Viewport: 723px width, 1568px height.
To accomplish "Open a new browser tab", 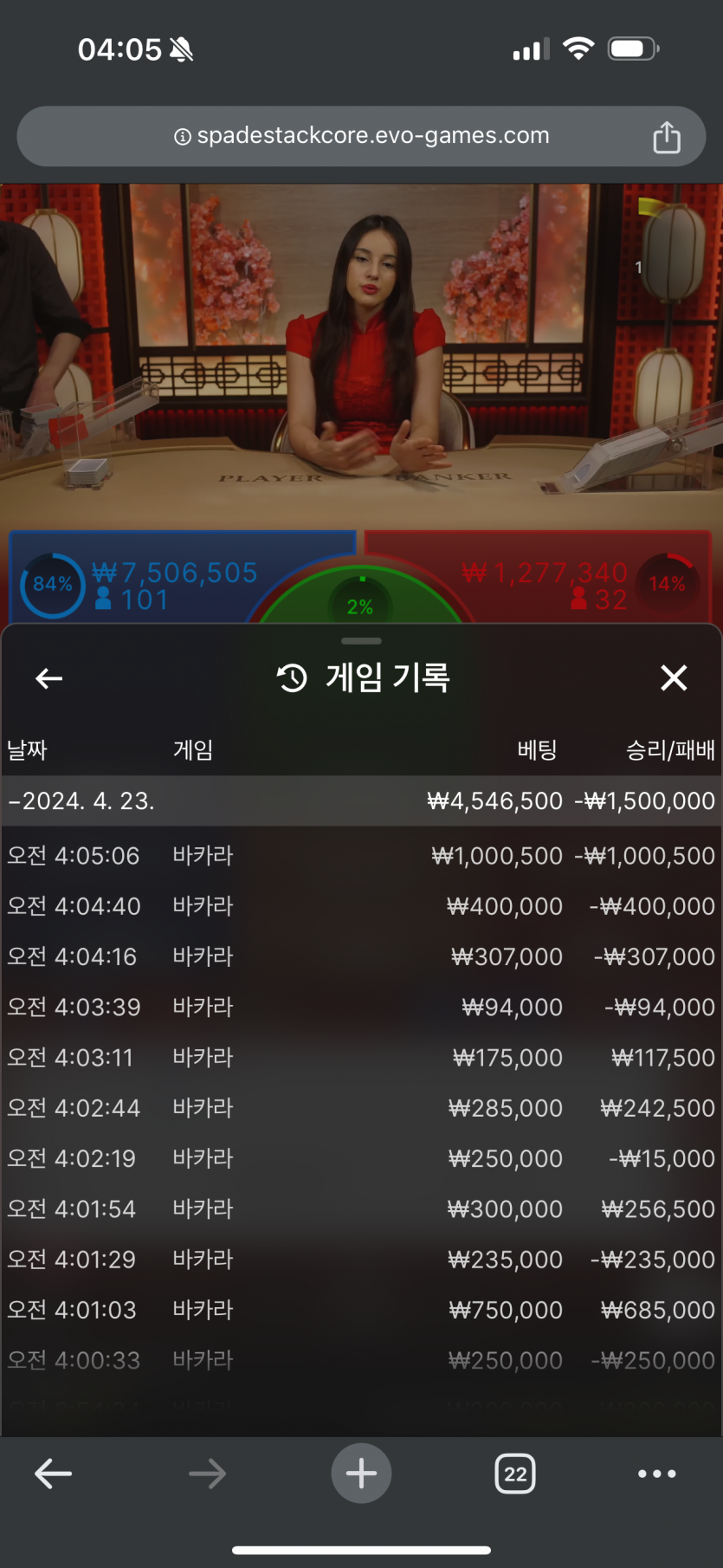I will point(361,1474).
